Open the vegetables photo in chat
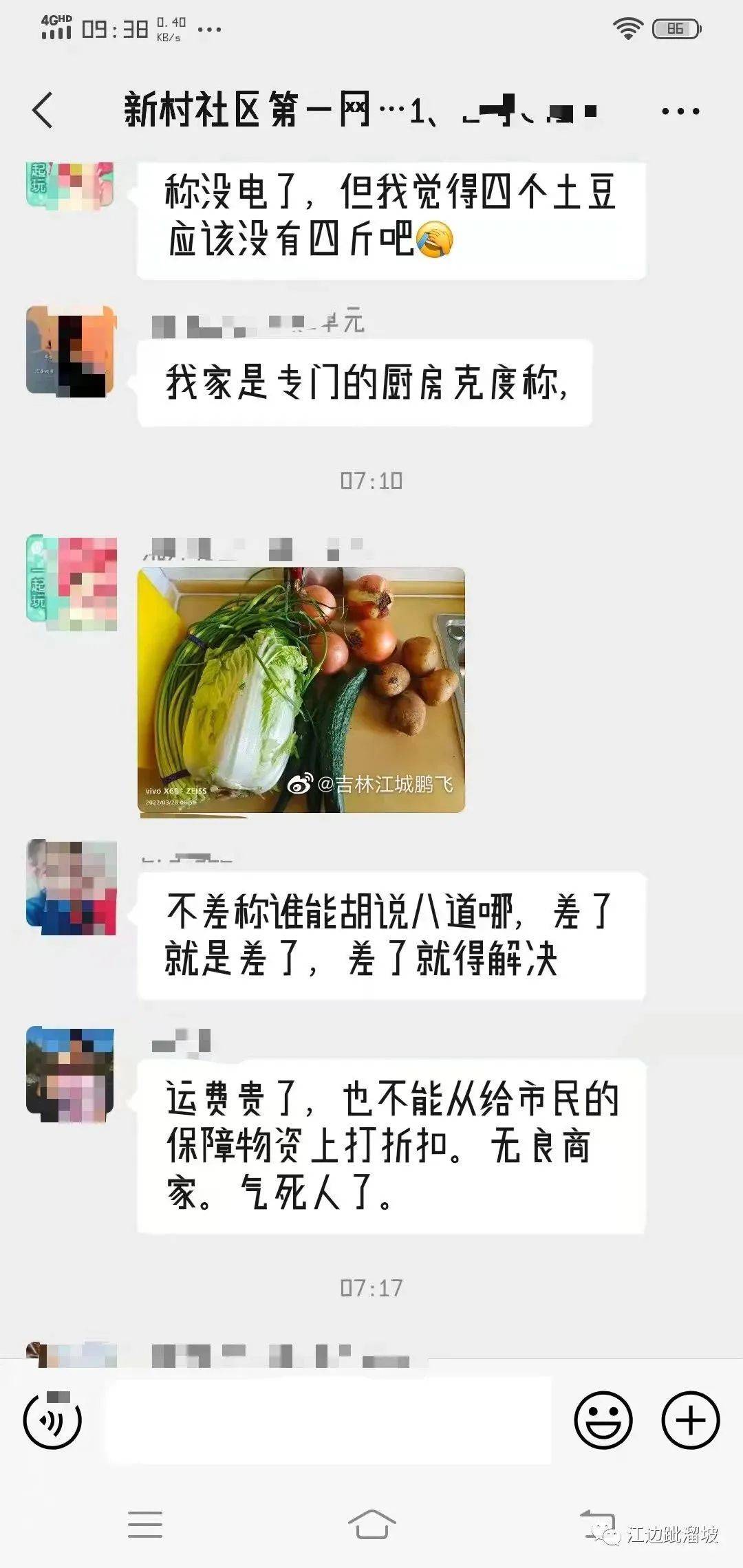This screenshot has width=743, height=1568. [x=301, y=690]
